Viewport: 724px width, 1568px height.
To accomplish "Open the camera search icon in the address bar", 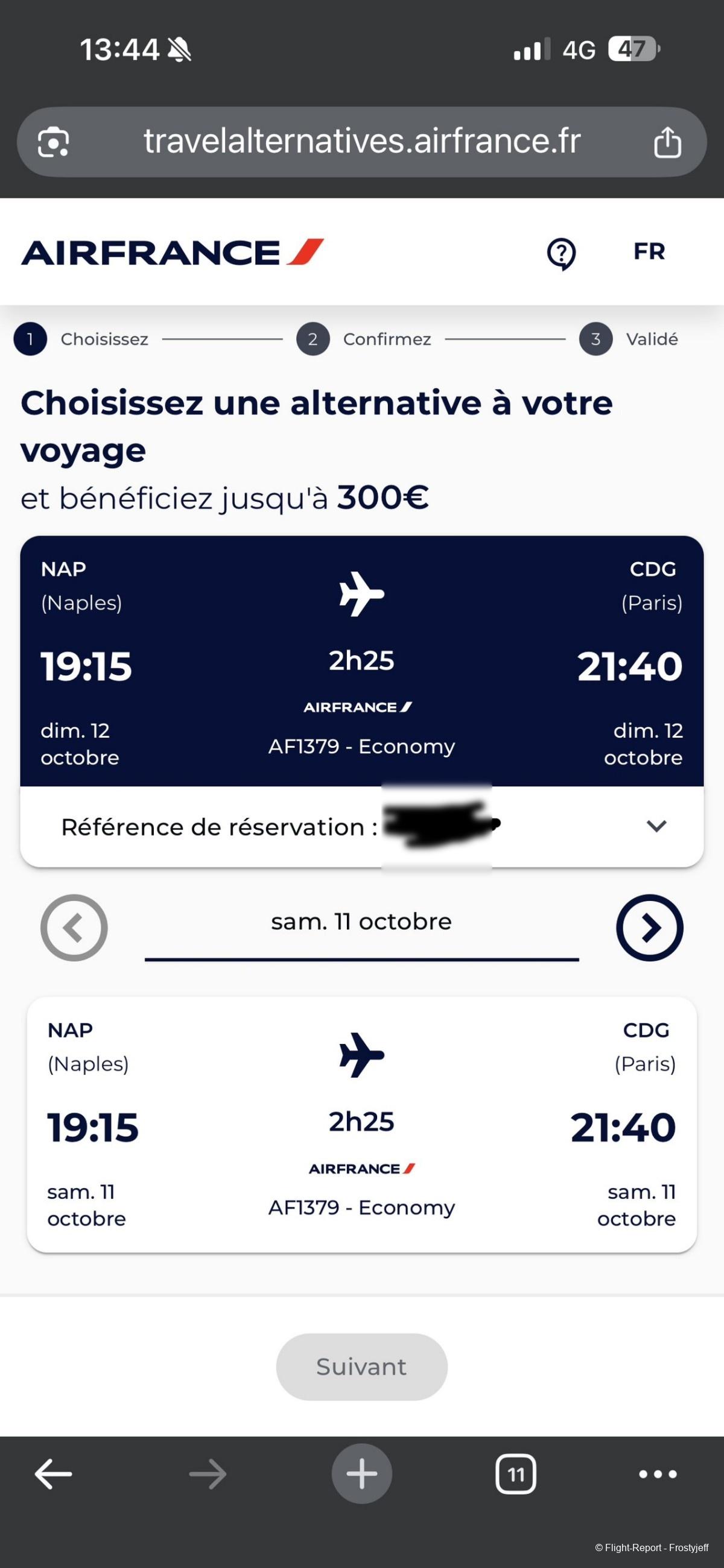I will [x=54, y=142].
